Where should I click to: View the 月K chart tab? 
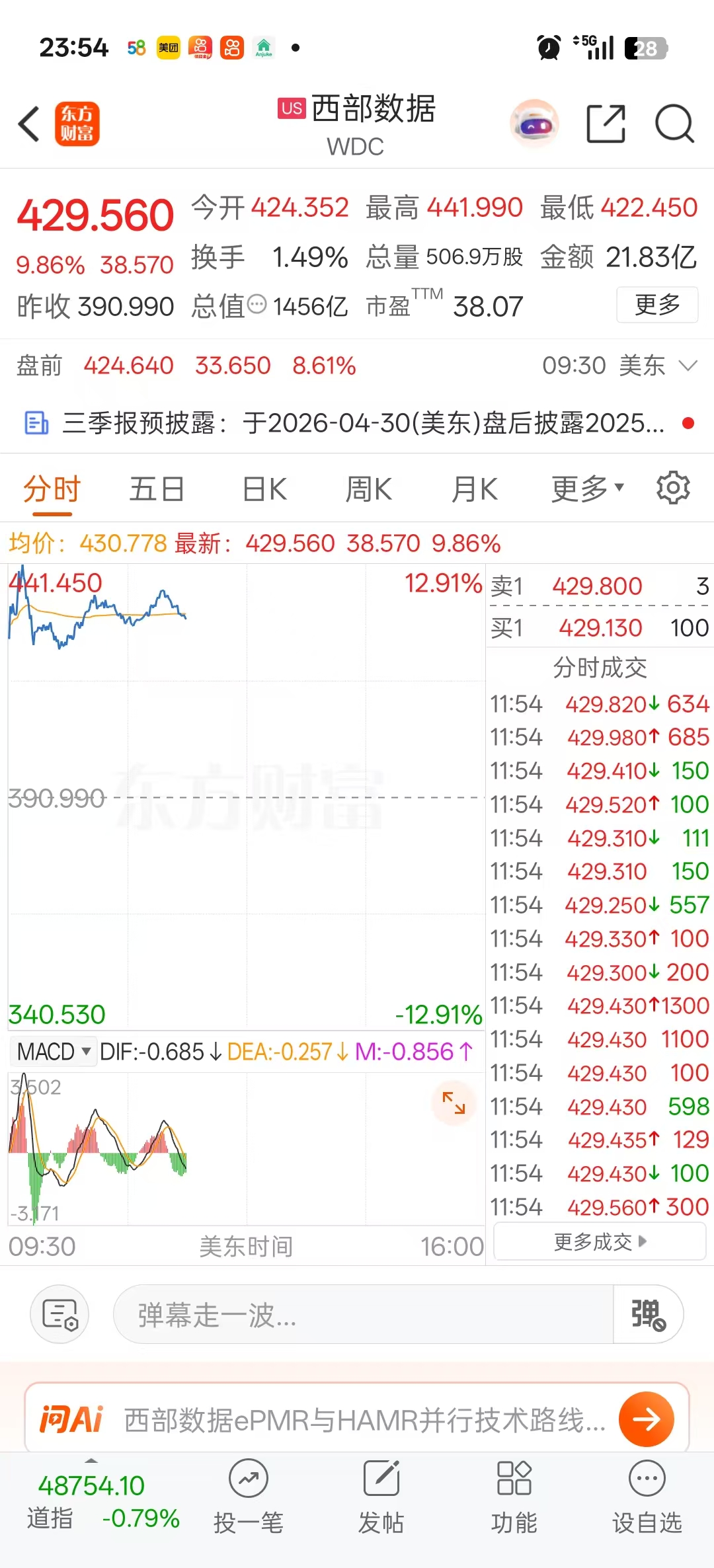474,490
